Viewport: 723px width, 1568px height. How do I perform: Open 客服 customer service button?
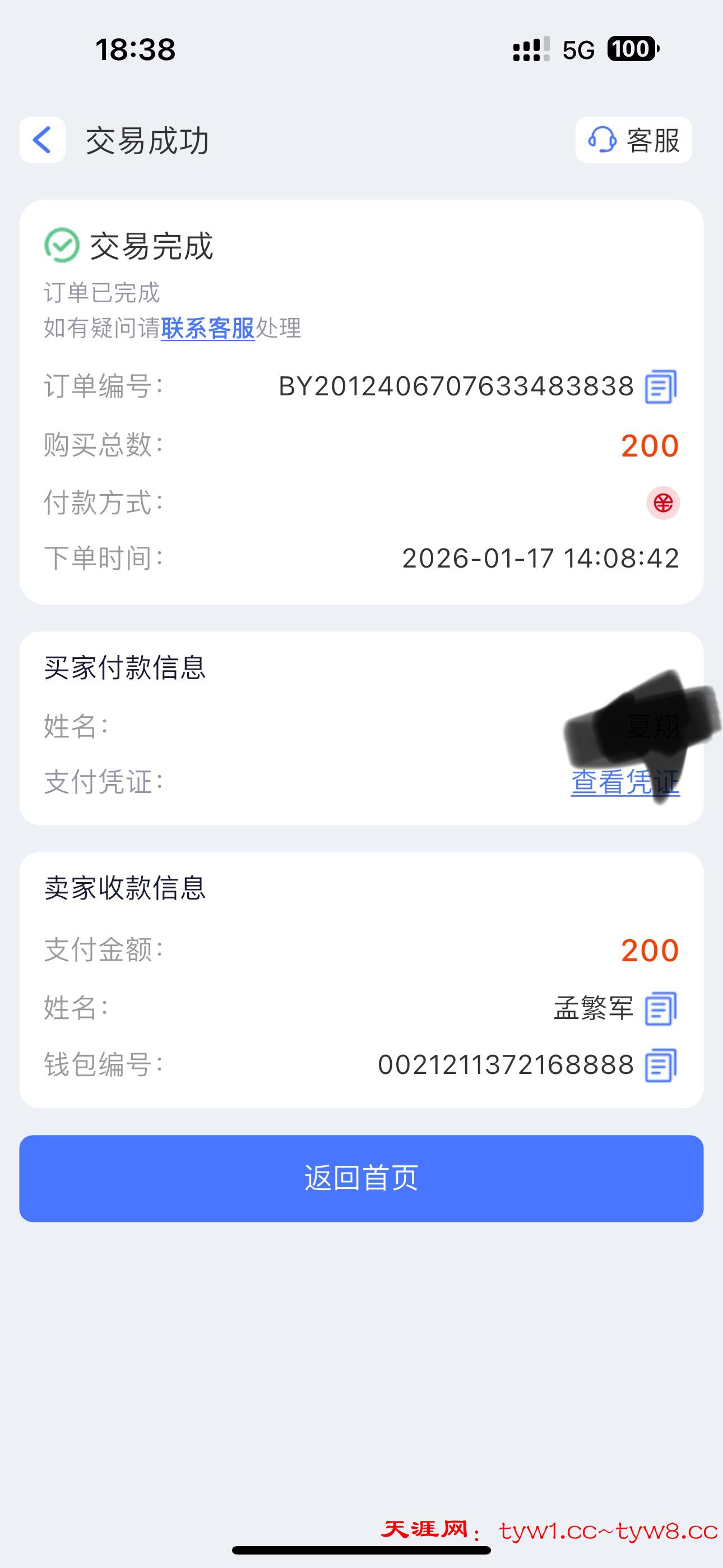(633, 140)
